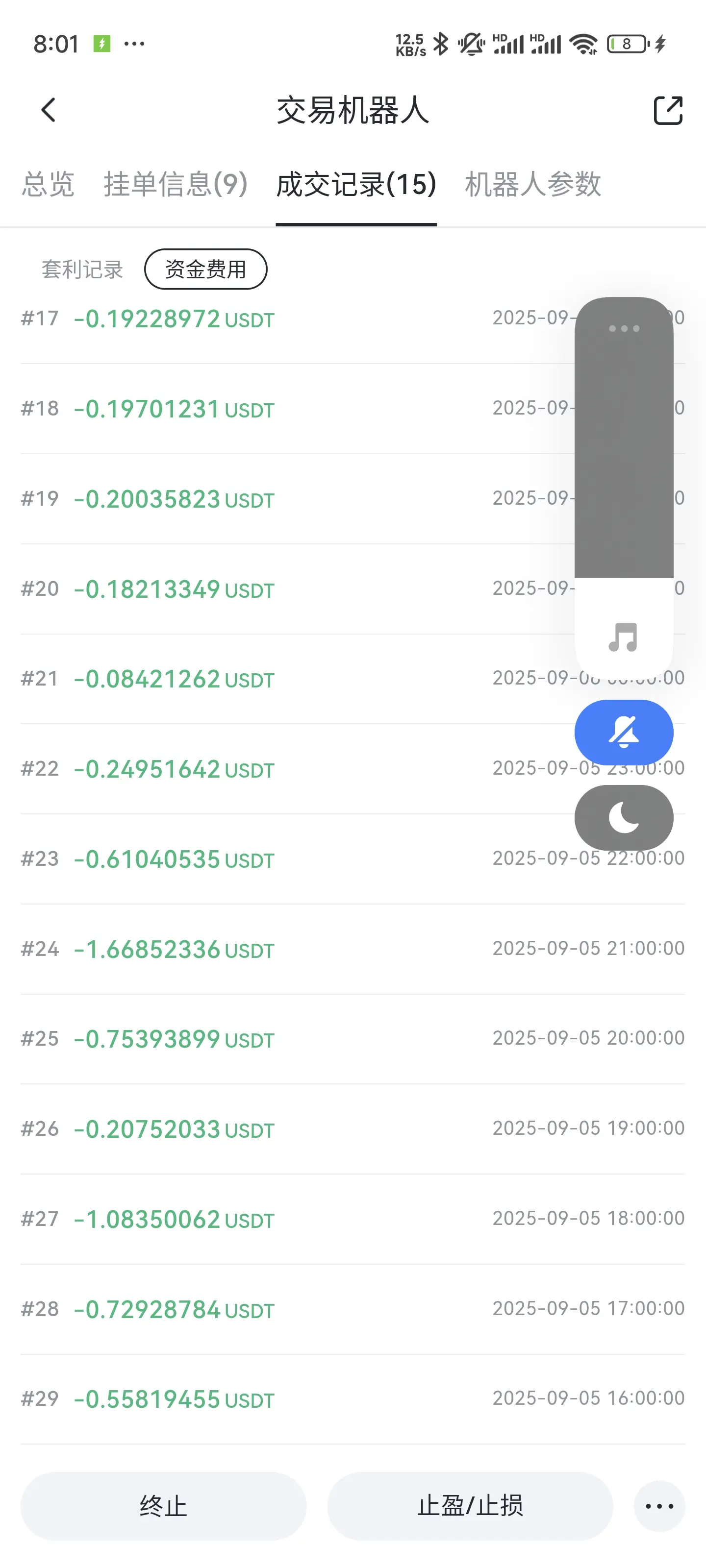706x1568 pixels.
Task: Open more options next to 止盈/止损
Action: [659, 1506]
